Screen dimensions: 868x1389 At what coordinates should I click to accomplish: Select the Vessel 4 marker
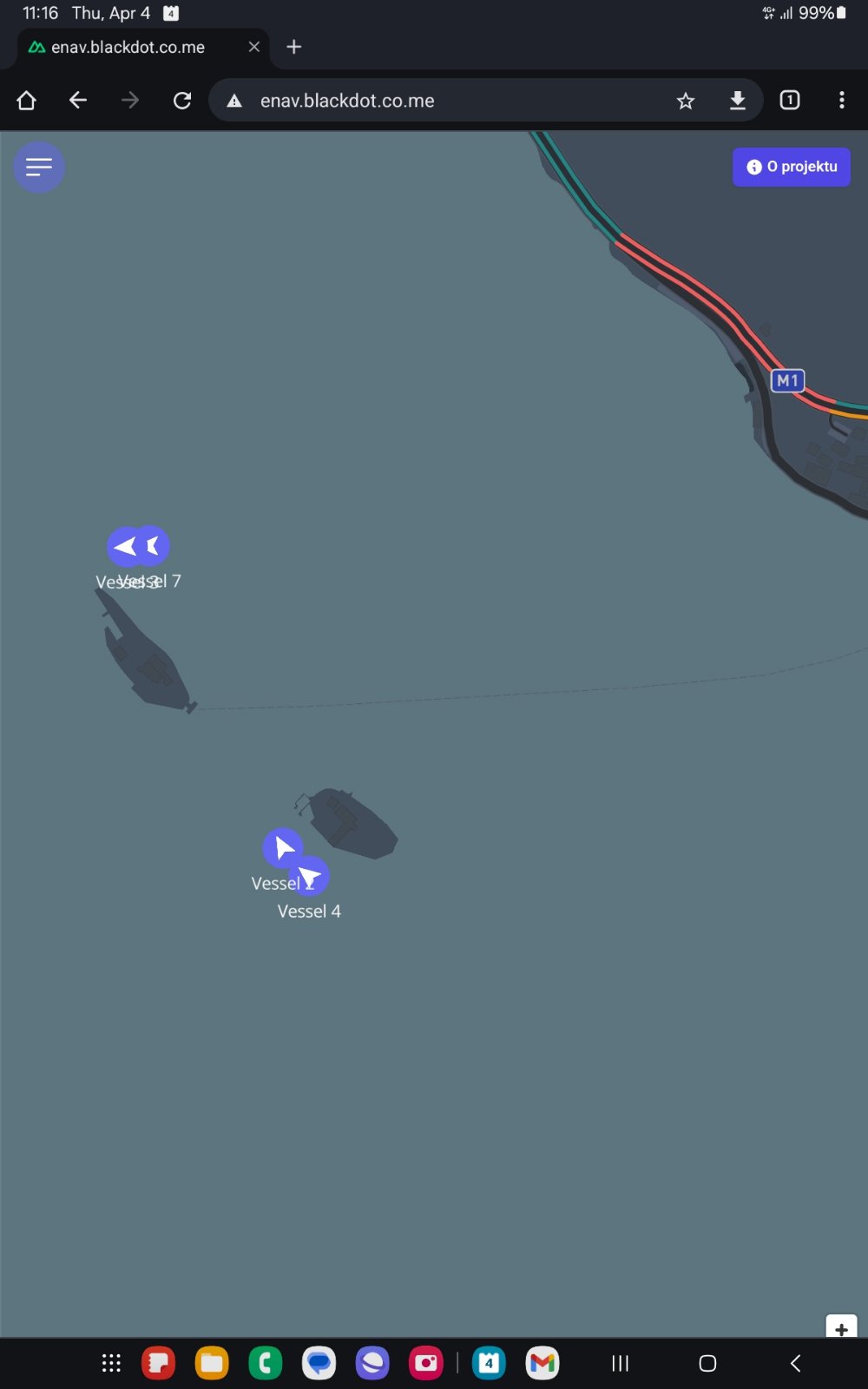pyautogui.click(x=311, y=876)
